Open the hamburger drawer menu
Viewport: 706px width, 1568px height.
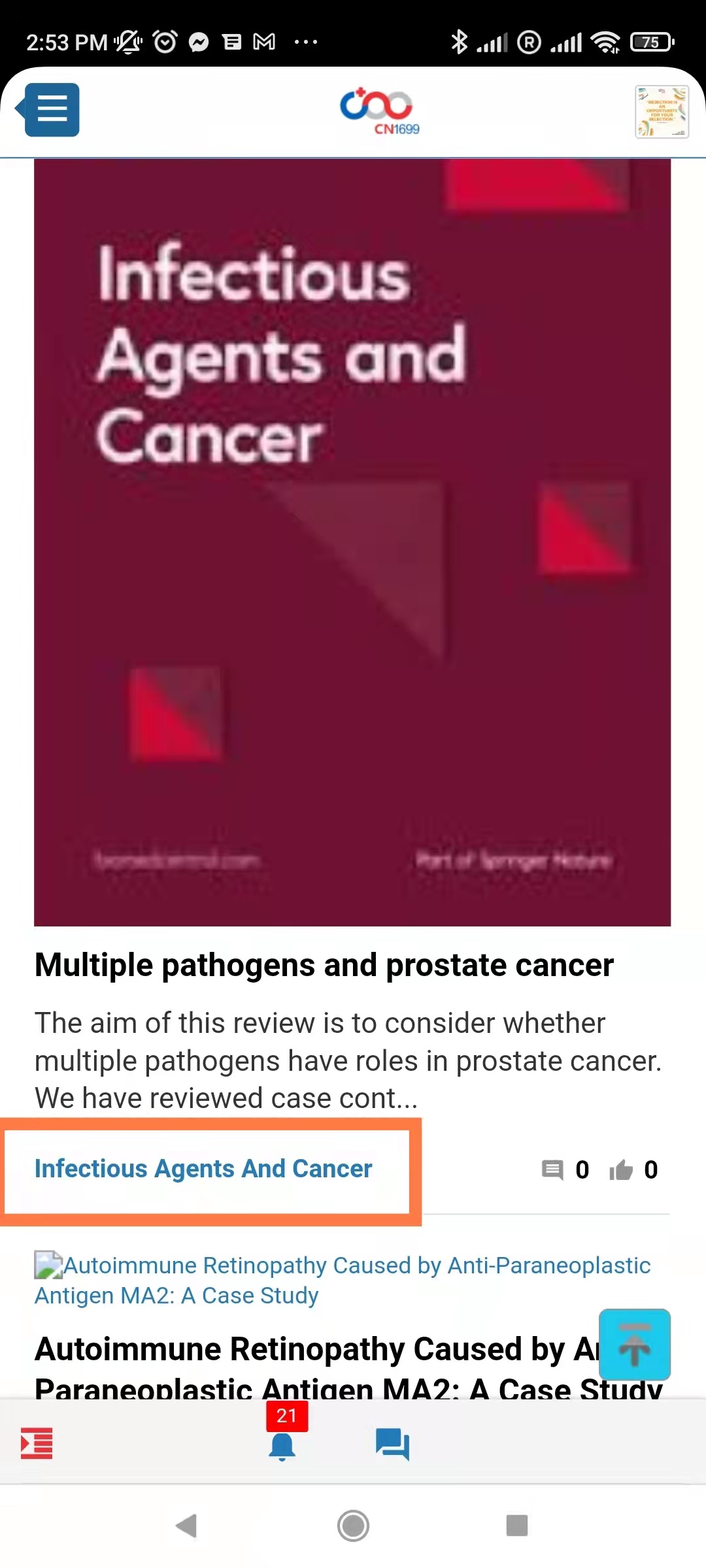click(52, 110)
